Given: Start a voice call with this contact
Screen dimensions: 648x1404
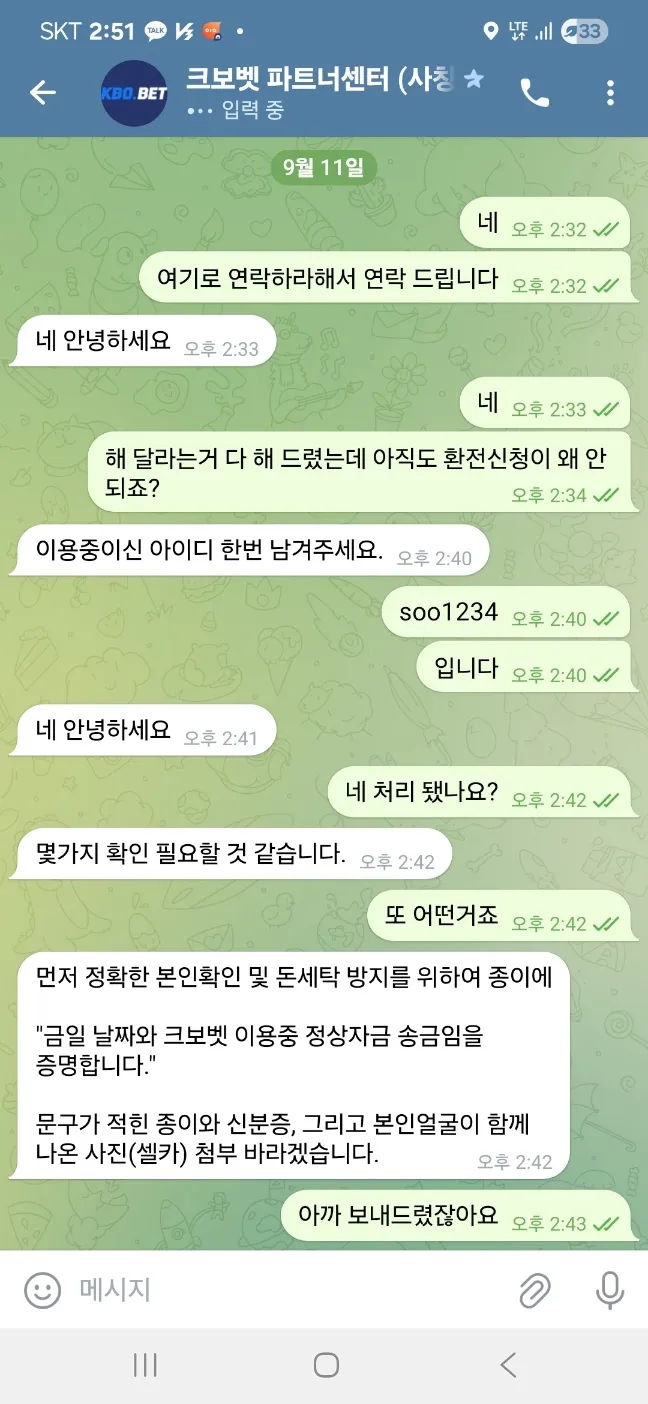Looking at the screenshot, I should [x=535, y=93].
